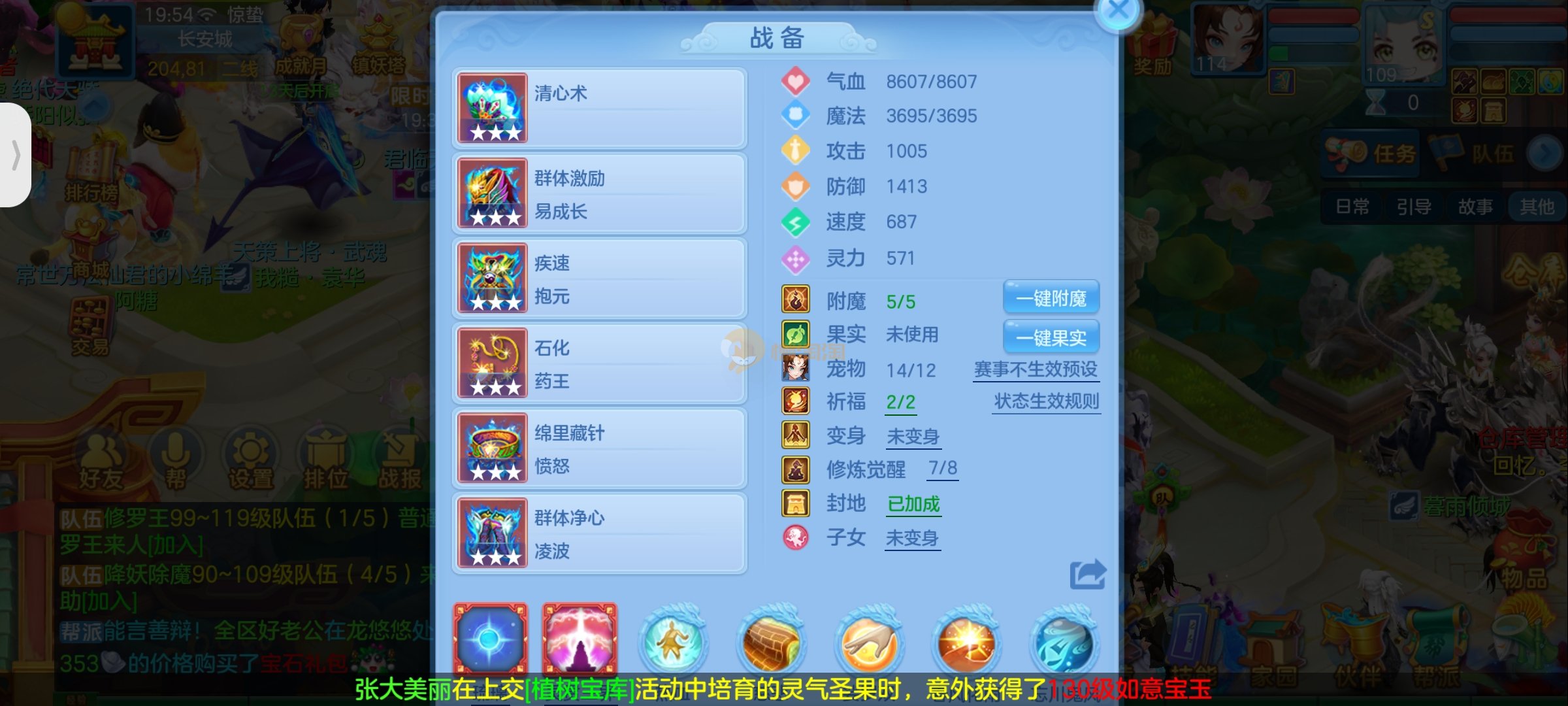Tap the 一键附魔 button
The image size is (1568, 706).
pos(1051,299)
